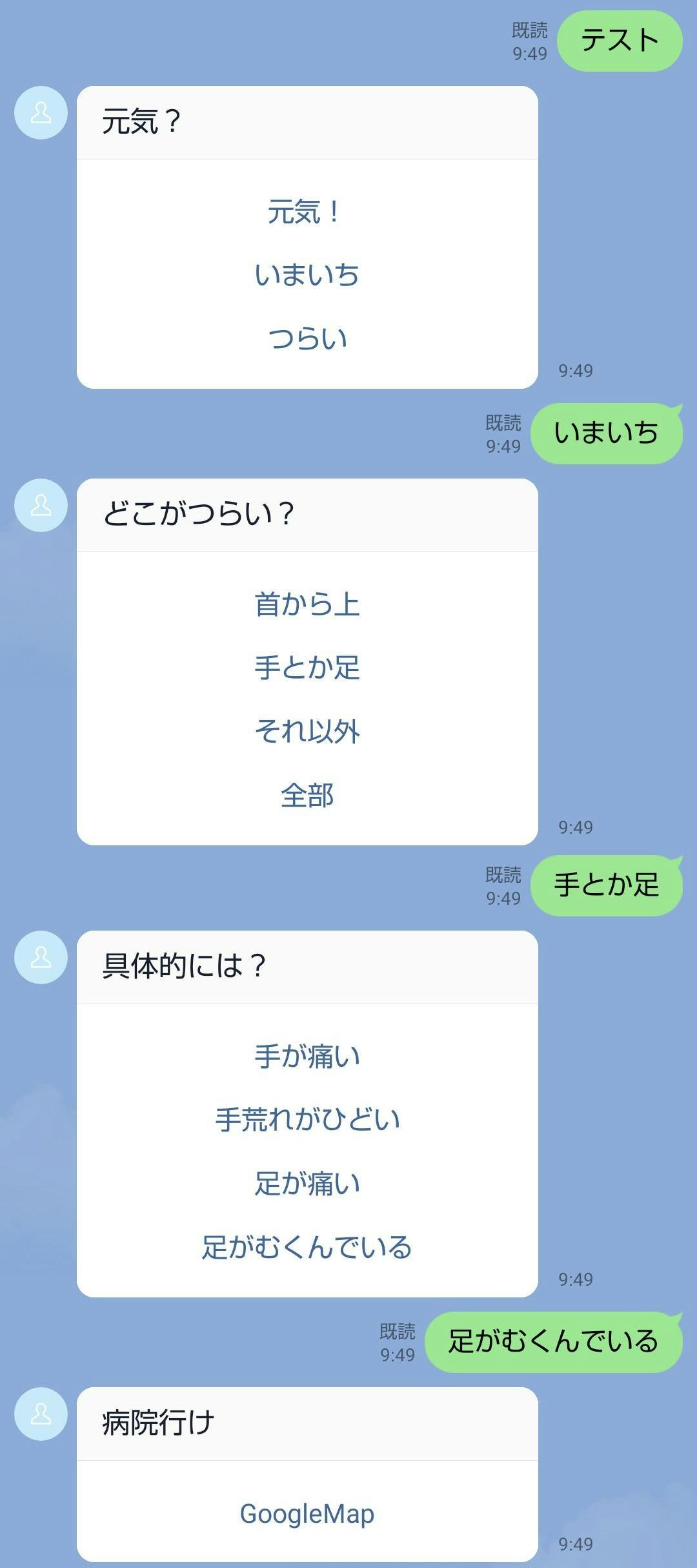Choose 手が痛い
This screenshot has width=697, height=1568.
tap(307, 1056)
